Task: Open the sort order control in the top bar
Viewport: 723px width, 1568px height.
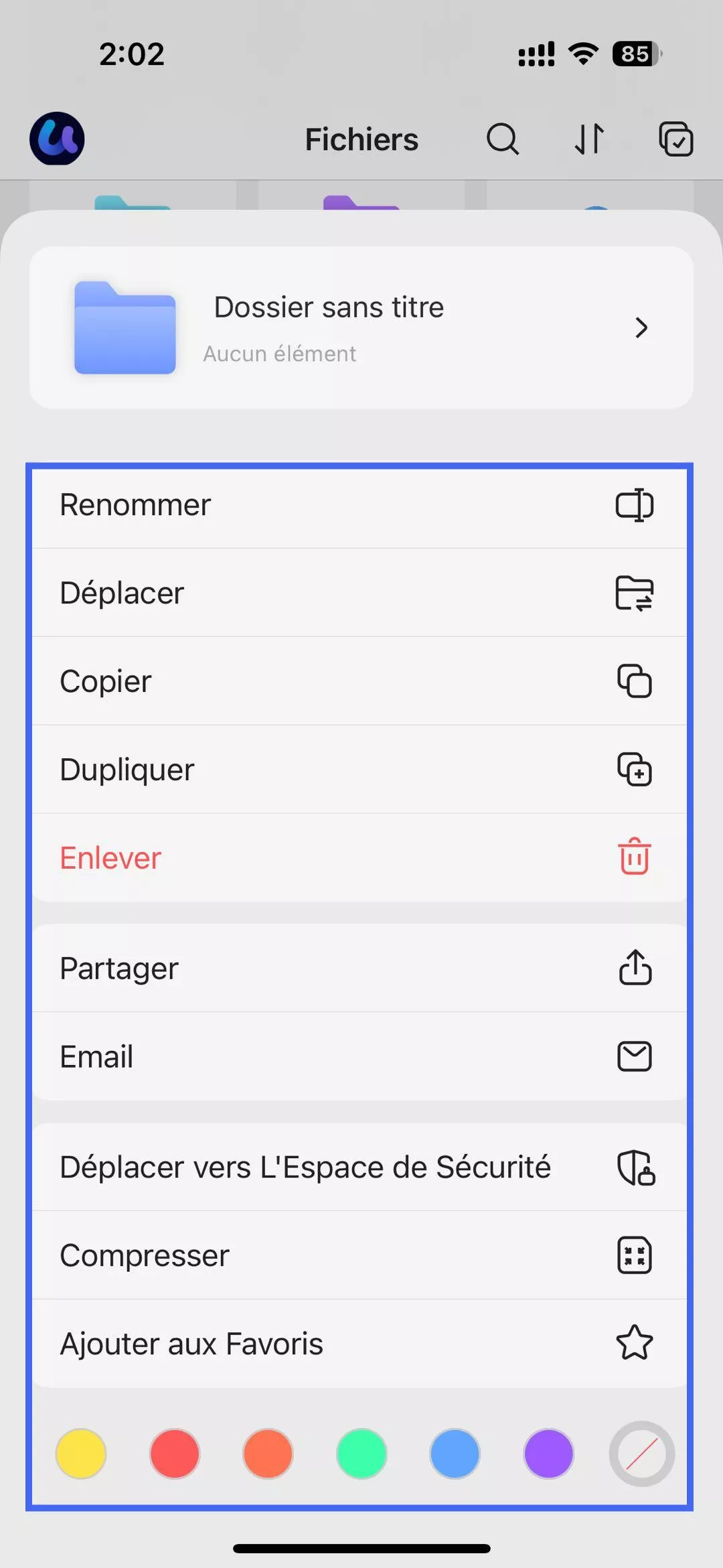Action: click(588, 139)
